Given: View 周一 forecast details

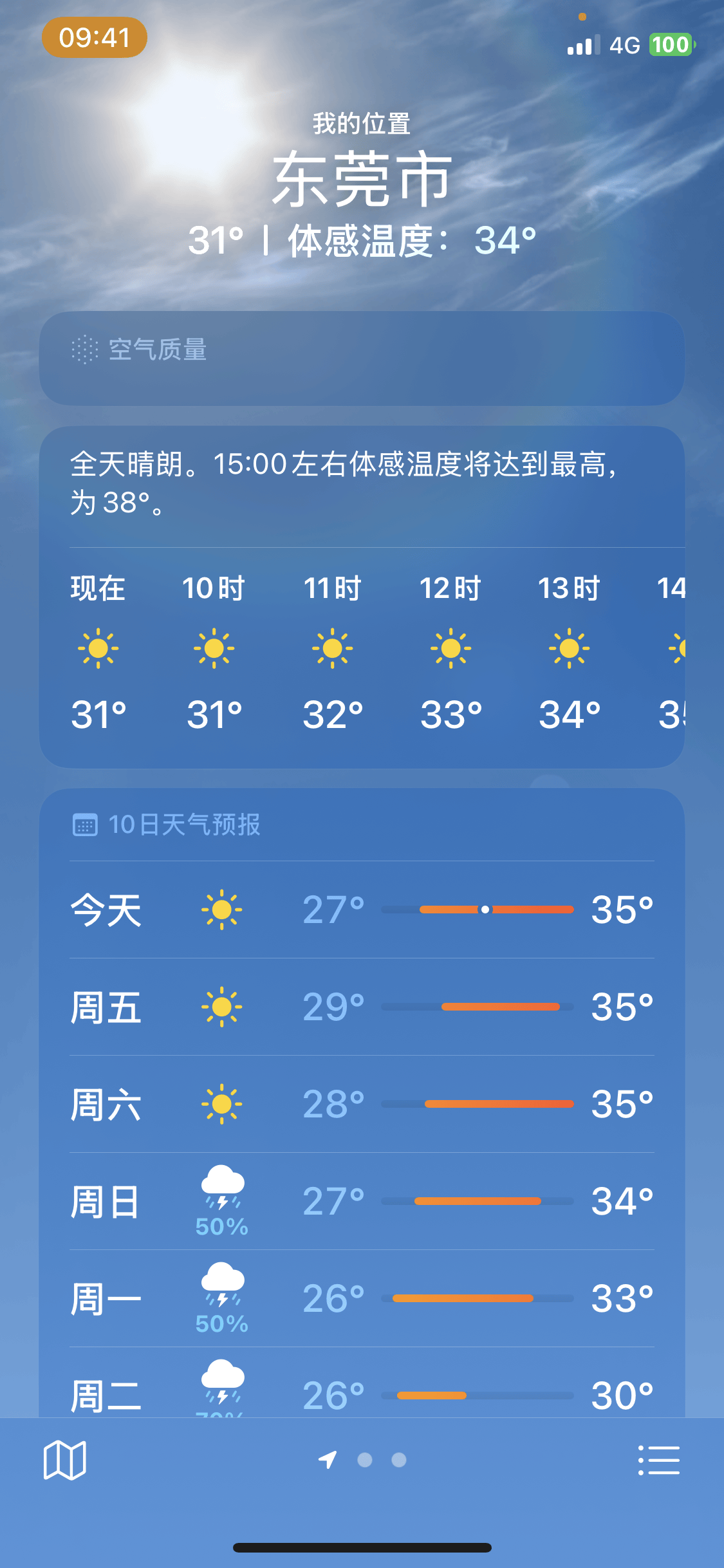Looking at the screenshot, I should [x=362, y=1298].
